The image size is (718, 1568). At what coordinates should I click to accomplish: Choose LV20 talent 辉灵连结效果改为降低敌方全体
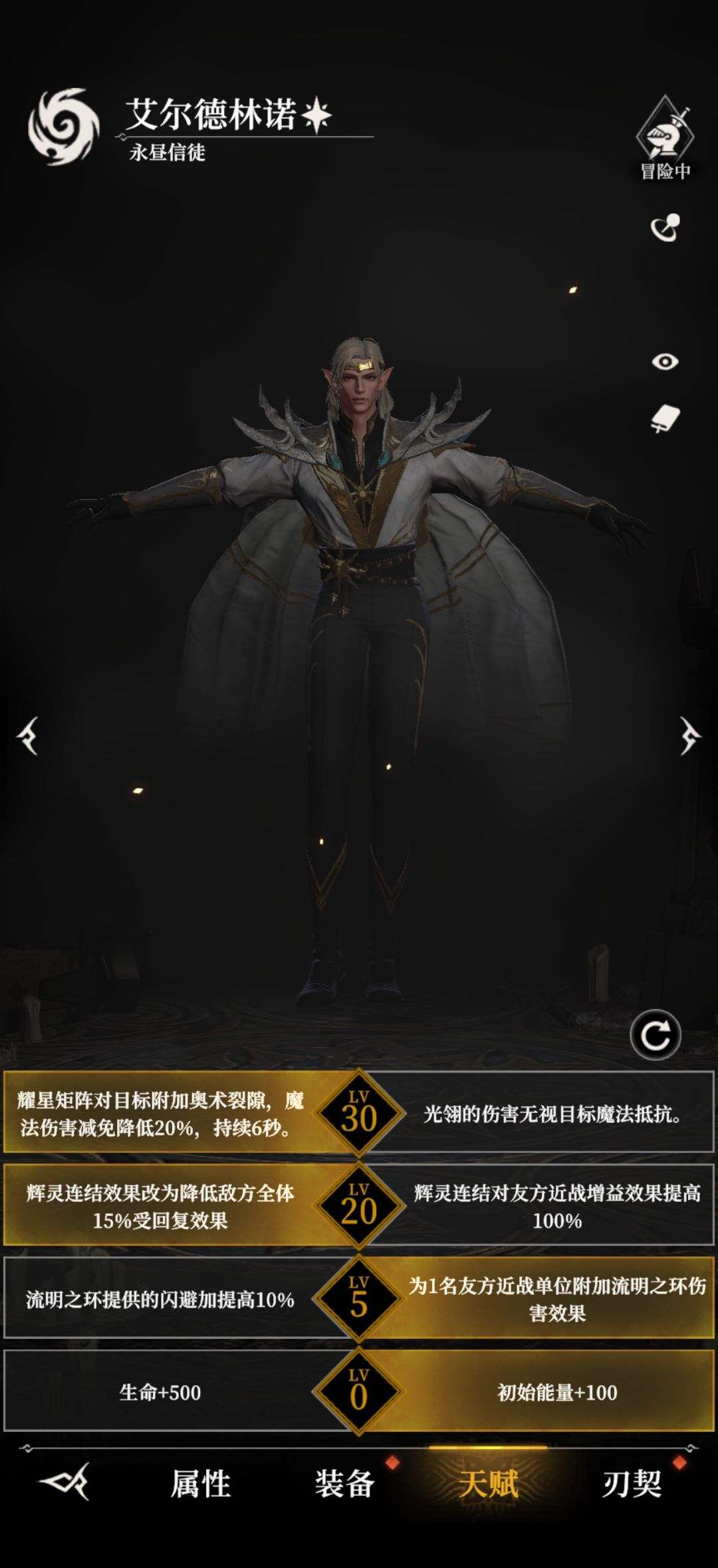160,1206
